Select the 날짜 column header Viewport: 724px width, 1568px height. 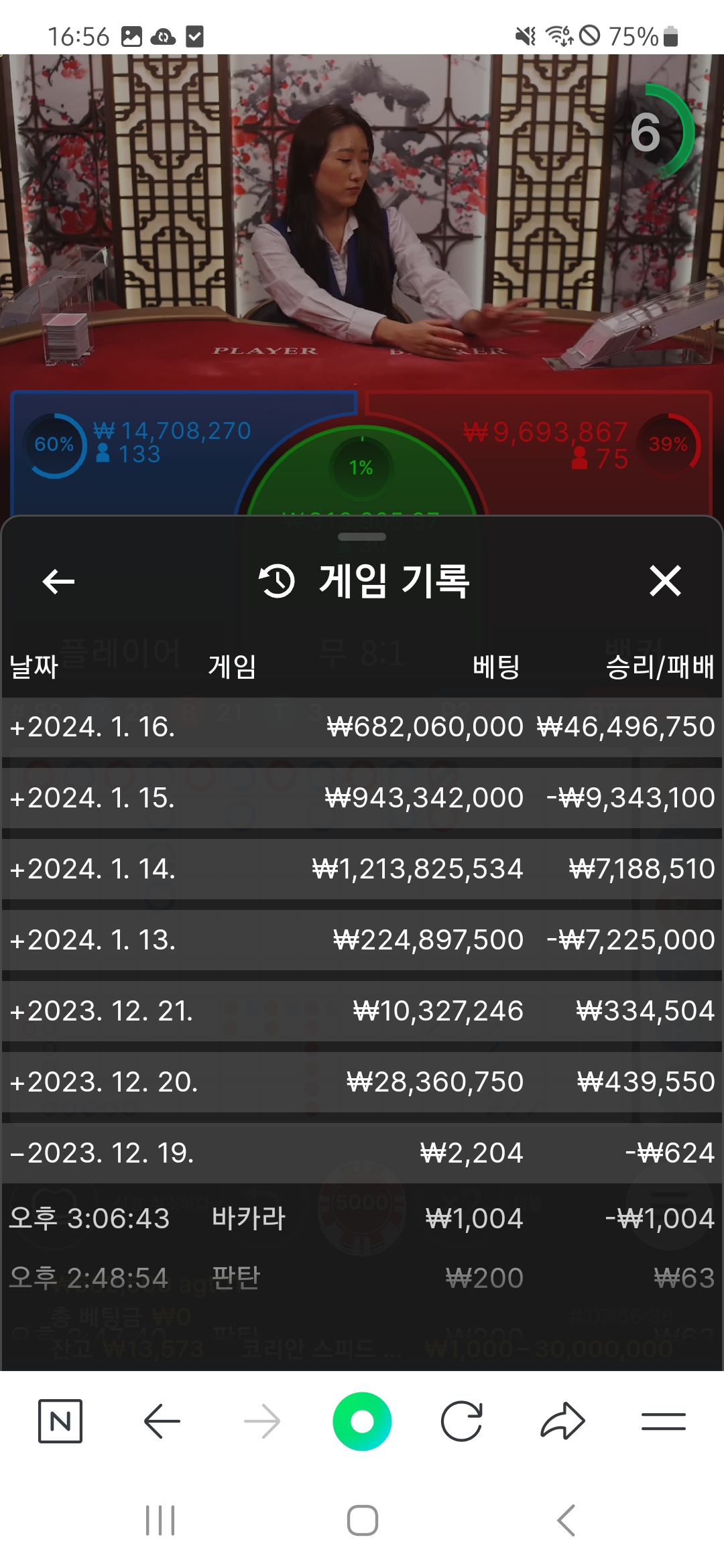(x=32, y=665)
